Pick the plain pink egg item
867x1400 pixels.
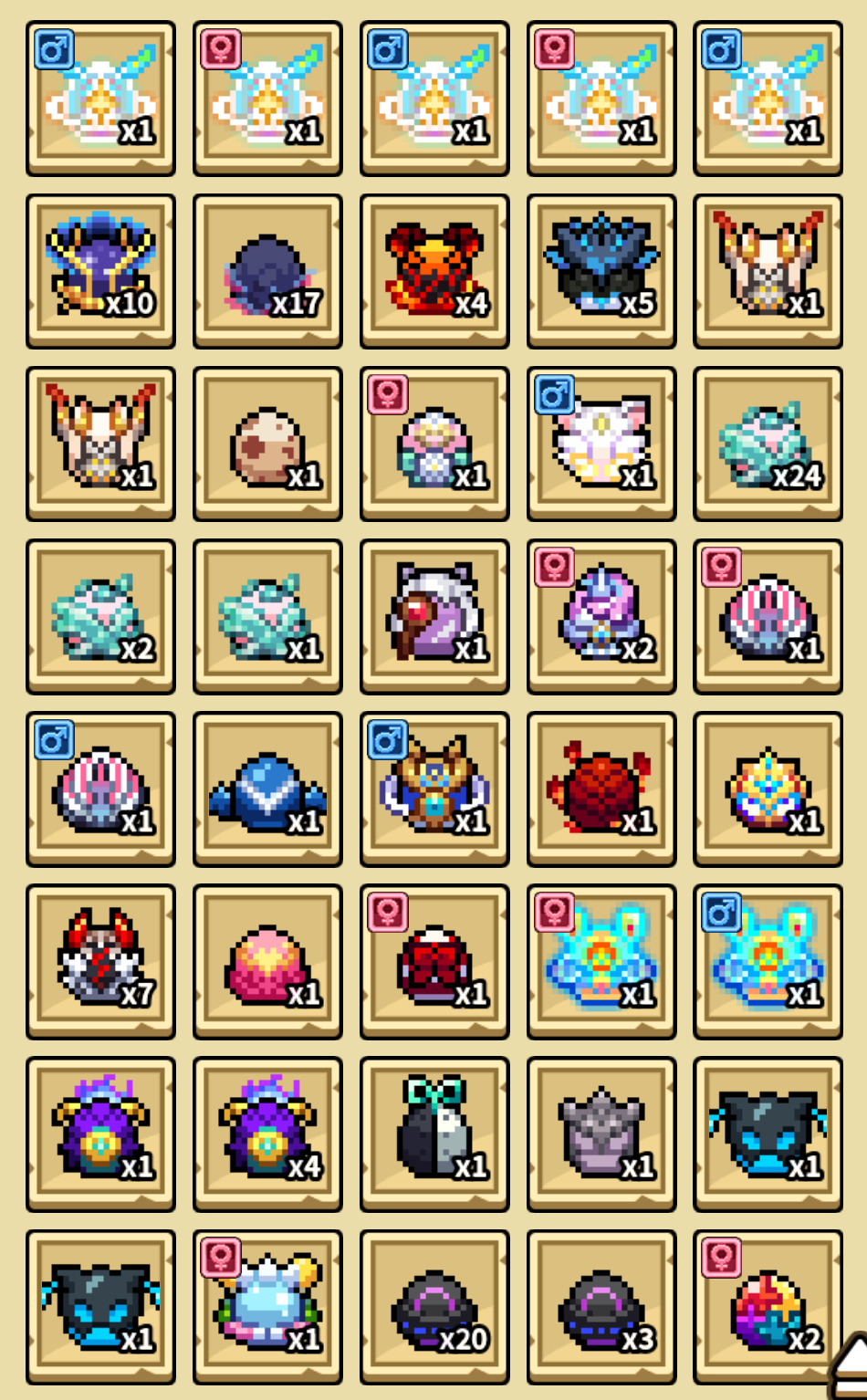267,961
